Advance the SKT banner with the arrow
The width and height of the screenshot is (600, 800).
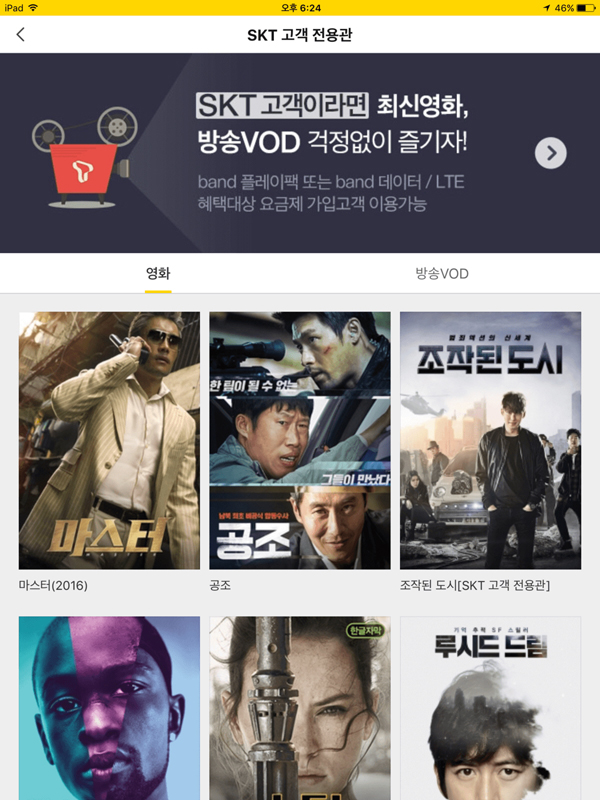point(551,152)
